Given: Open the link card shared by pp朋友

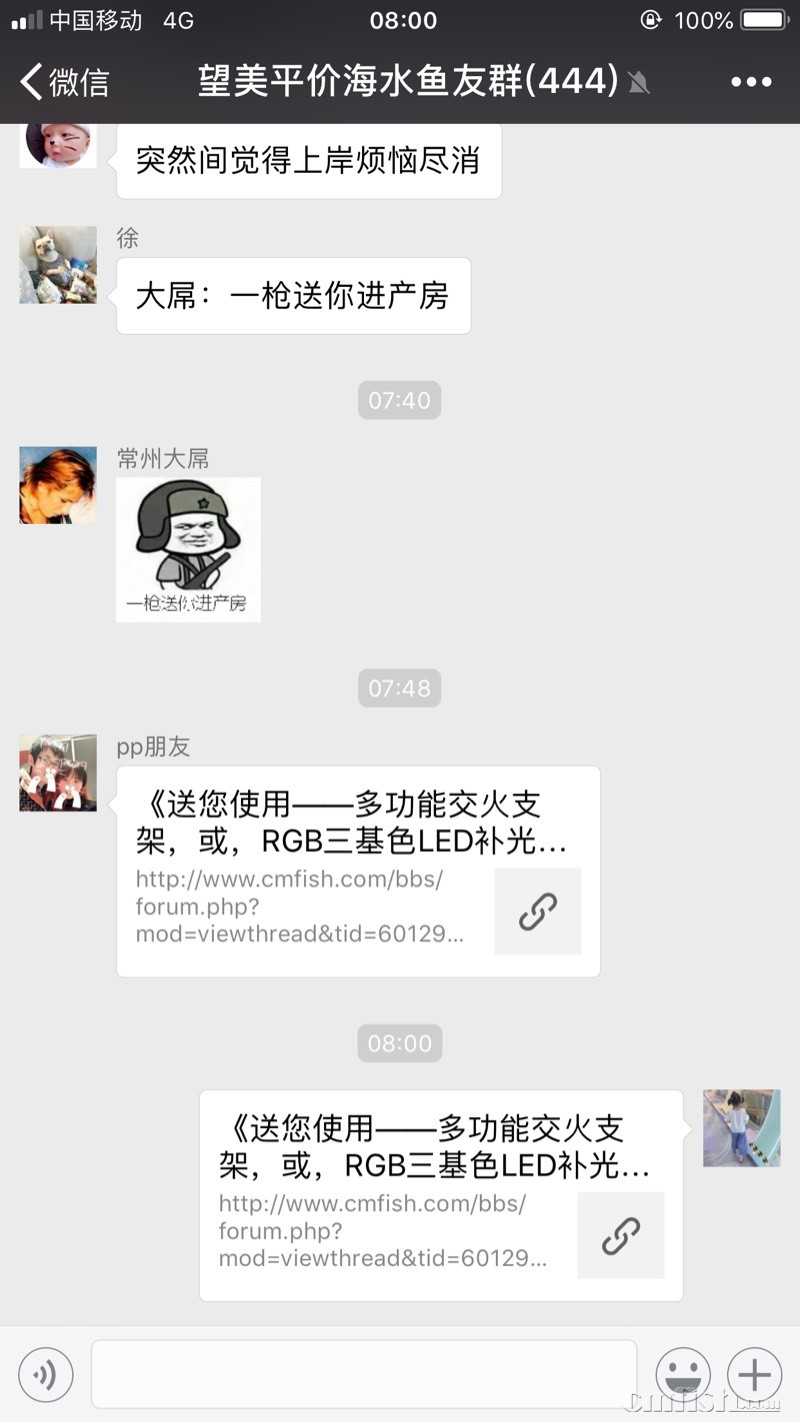Looking at the screenshot, I should click(x=358, y=871).
